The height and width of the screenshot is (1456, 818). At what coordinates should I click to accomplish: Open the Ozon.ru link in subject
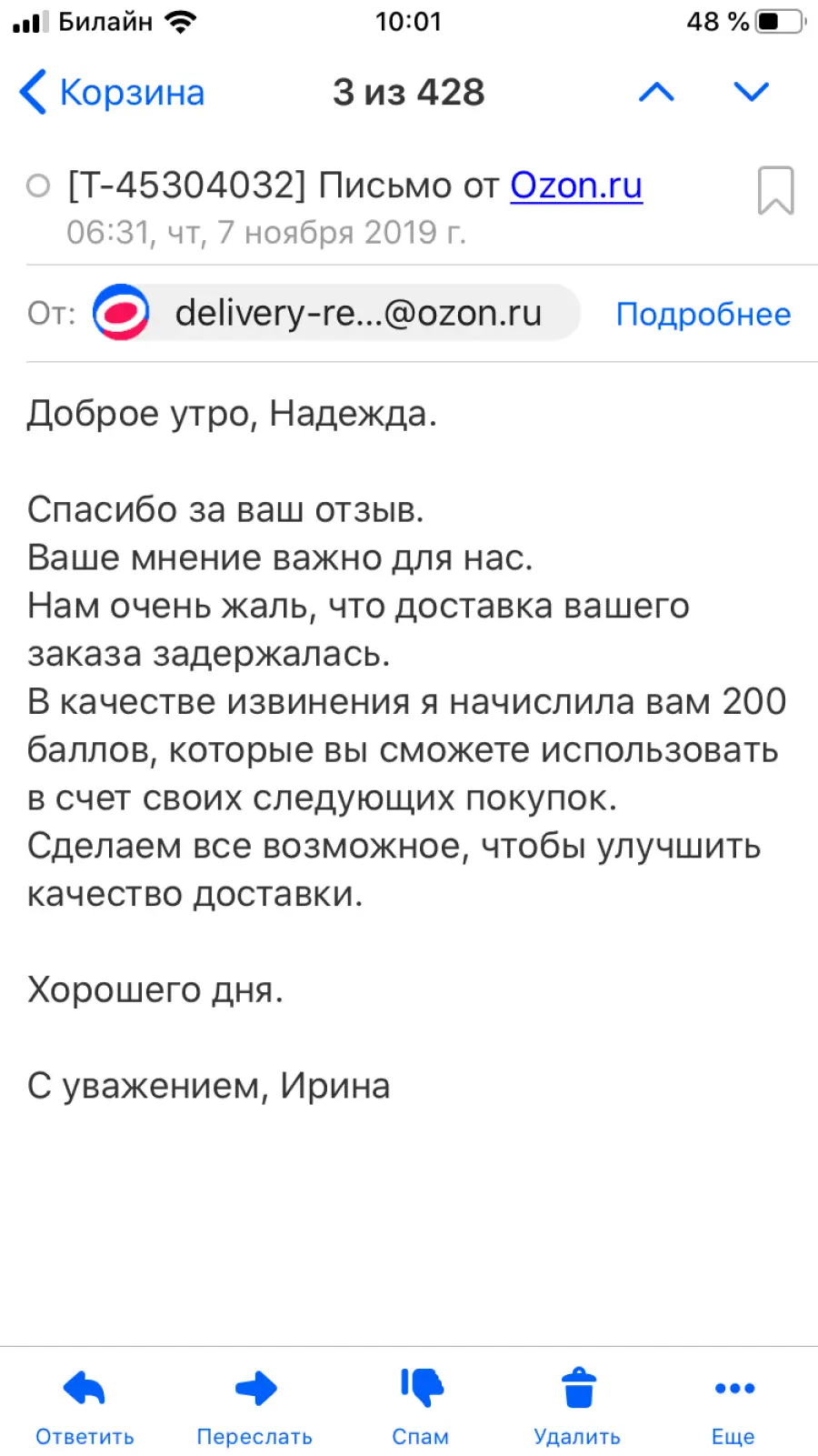point(576,186)
